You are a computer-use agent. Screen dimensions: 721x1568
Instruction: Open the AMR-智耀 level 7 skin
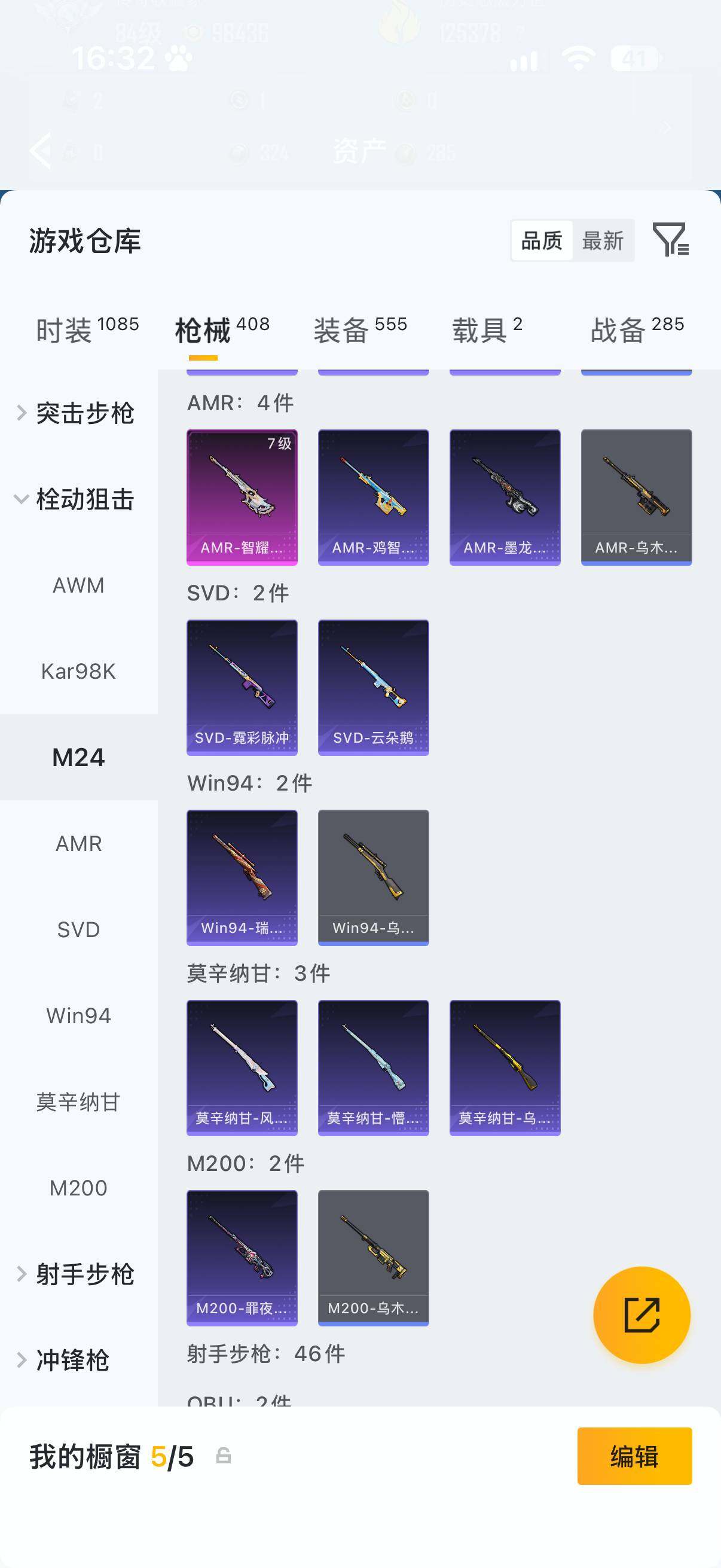[x=242, y=498]
